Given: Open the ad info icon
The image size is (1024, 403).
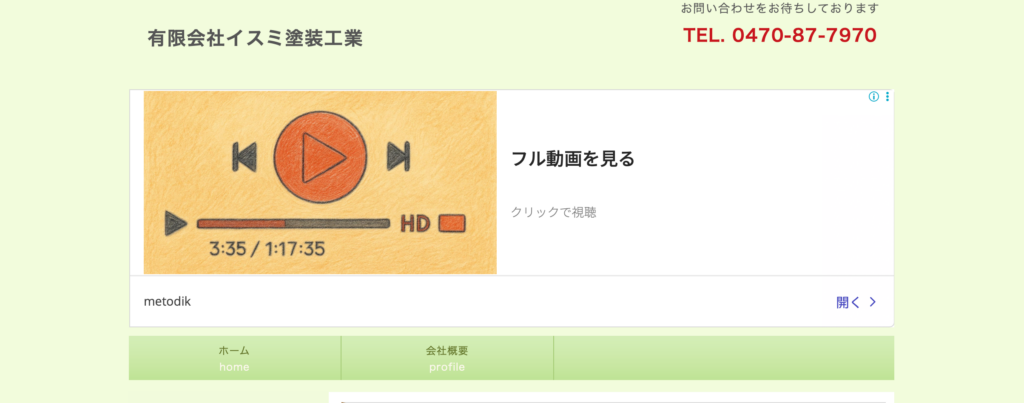Looking at the screenshot, I should [874, 97].
